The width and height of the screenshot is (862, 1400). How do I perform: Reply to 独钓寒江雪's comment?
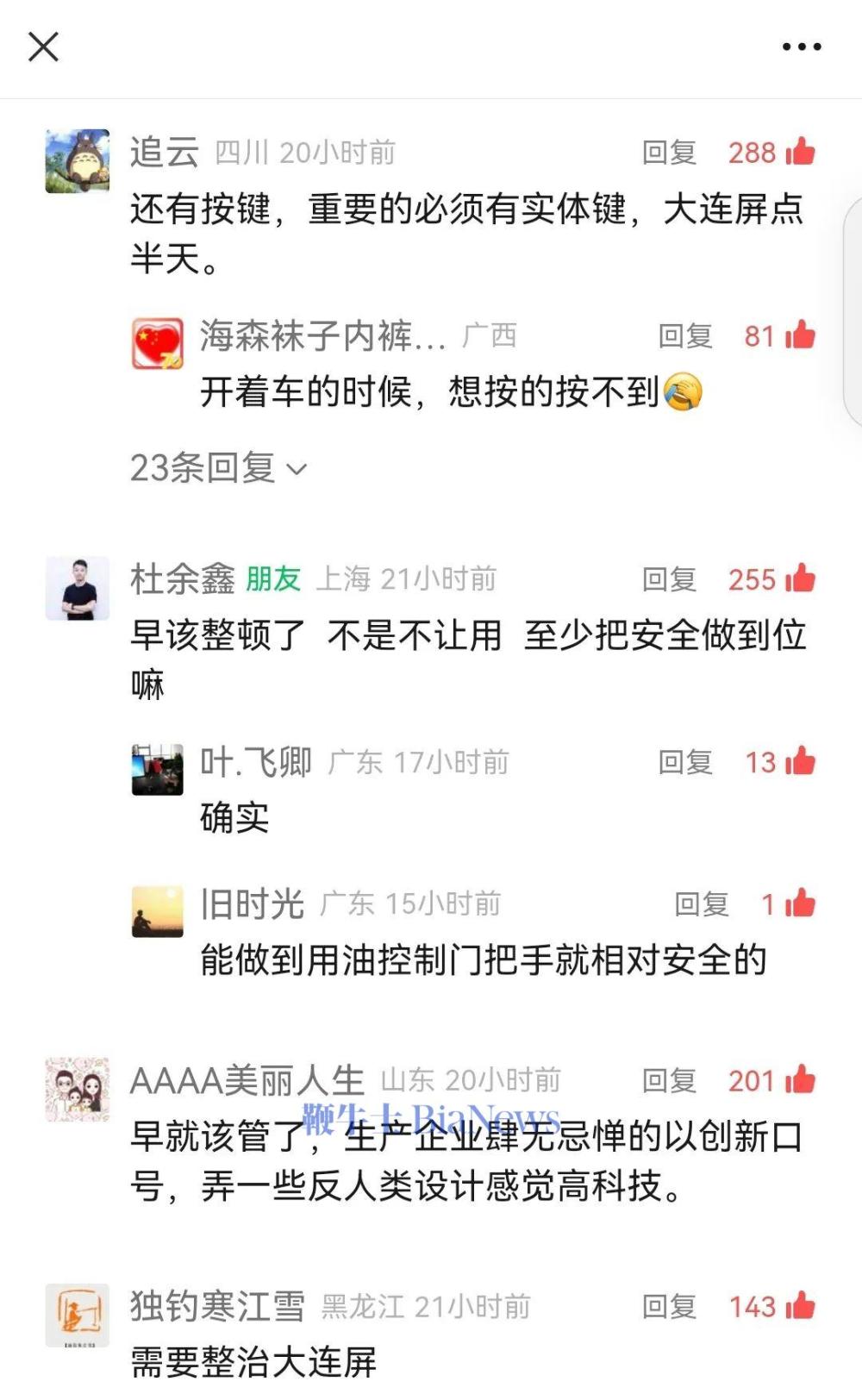[669, 1307]
